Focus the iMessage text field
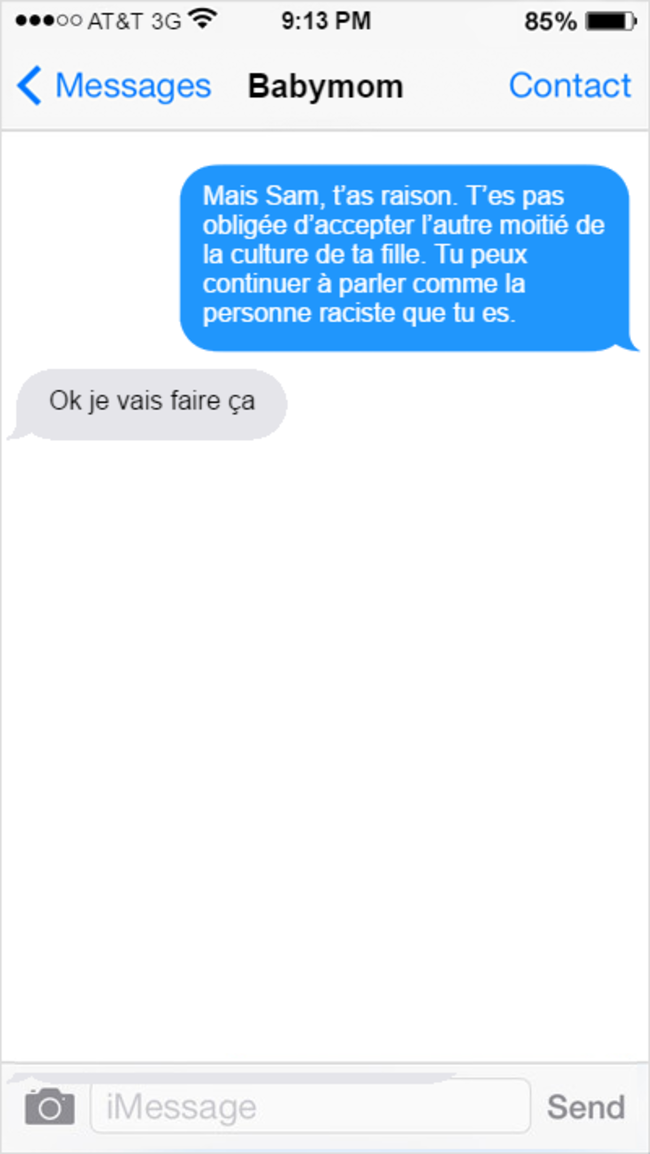This screenshot has height=1154, width=650. (310, 1106)
